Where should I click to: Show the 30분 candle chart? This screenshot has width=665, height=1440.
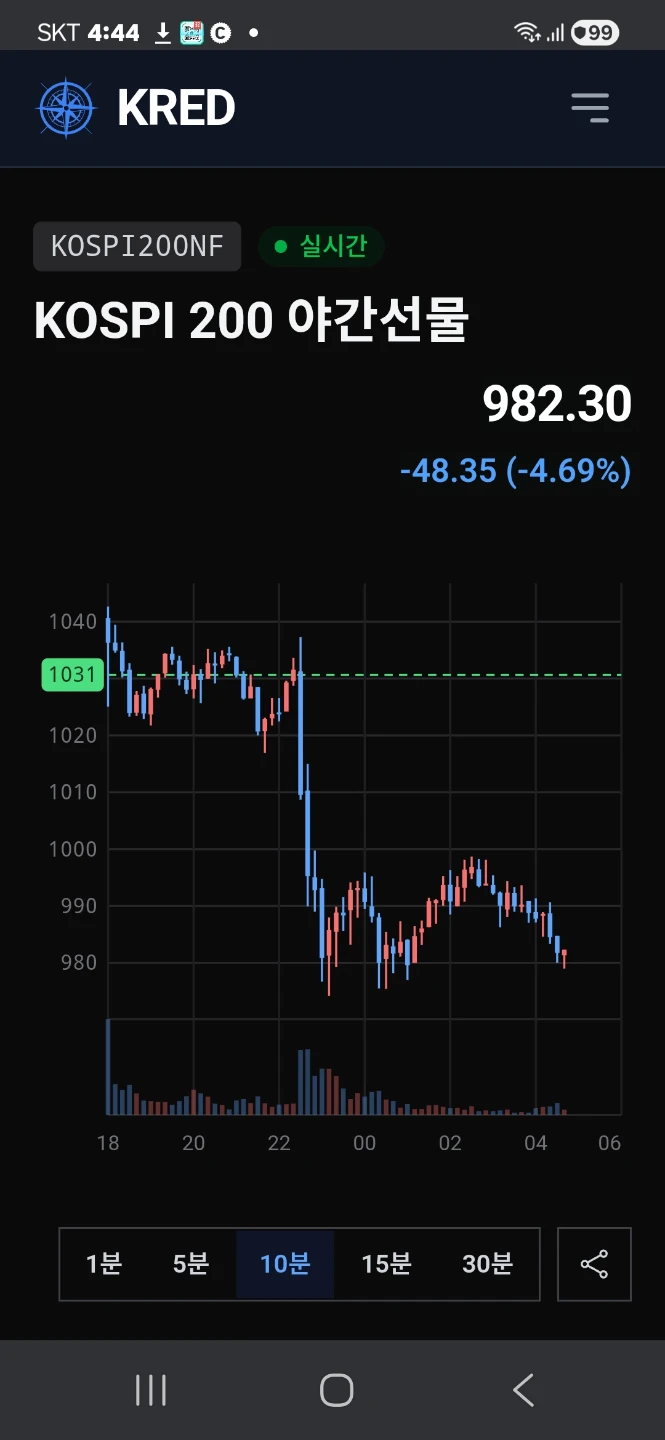pos(487,1264)
